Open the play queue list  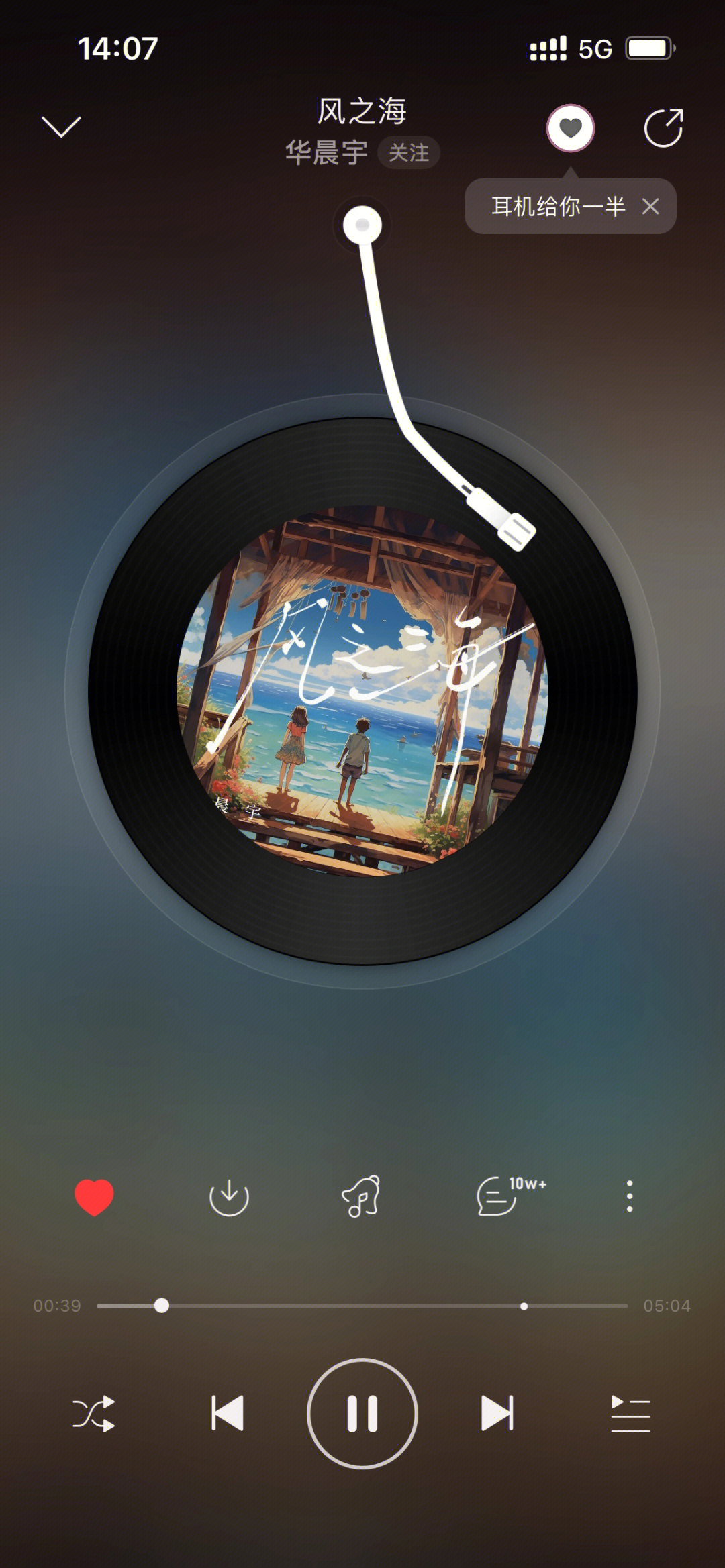tap(630, 1414)
